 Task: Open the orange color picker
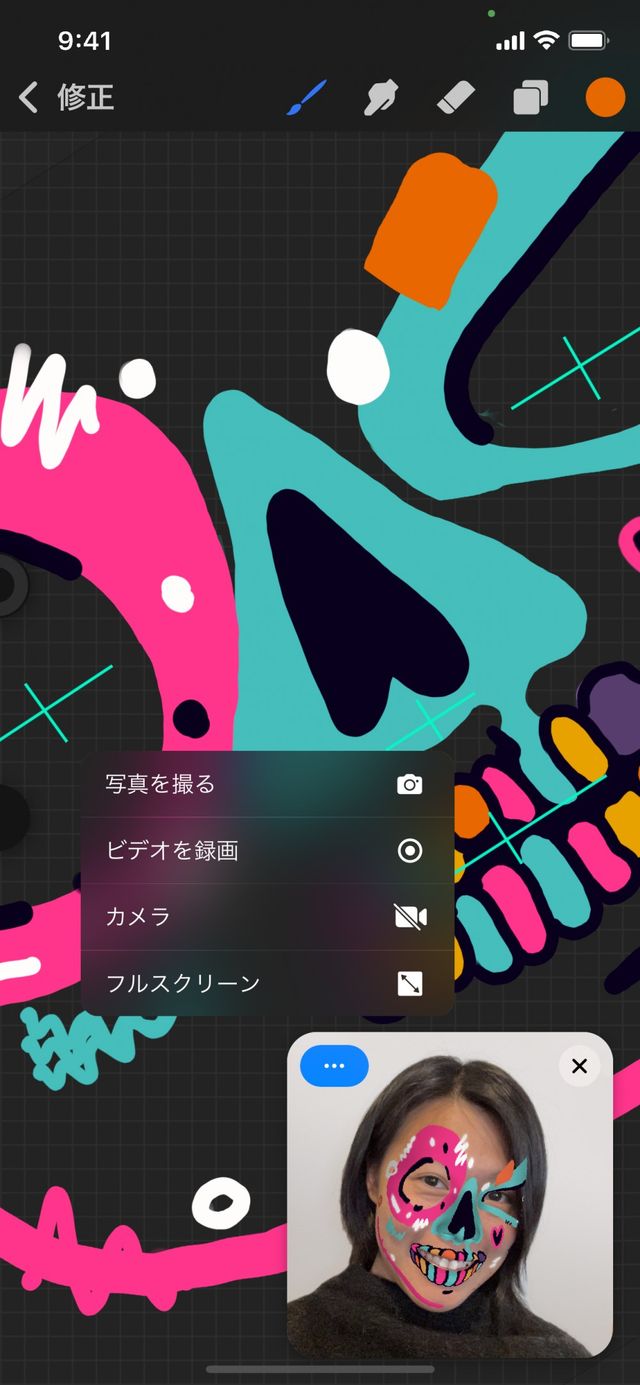pyautogui.click(x=604, y=97)
